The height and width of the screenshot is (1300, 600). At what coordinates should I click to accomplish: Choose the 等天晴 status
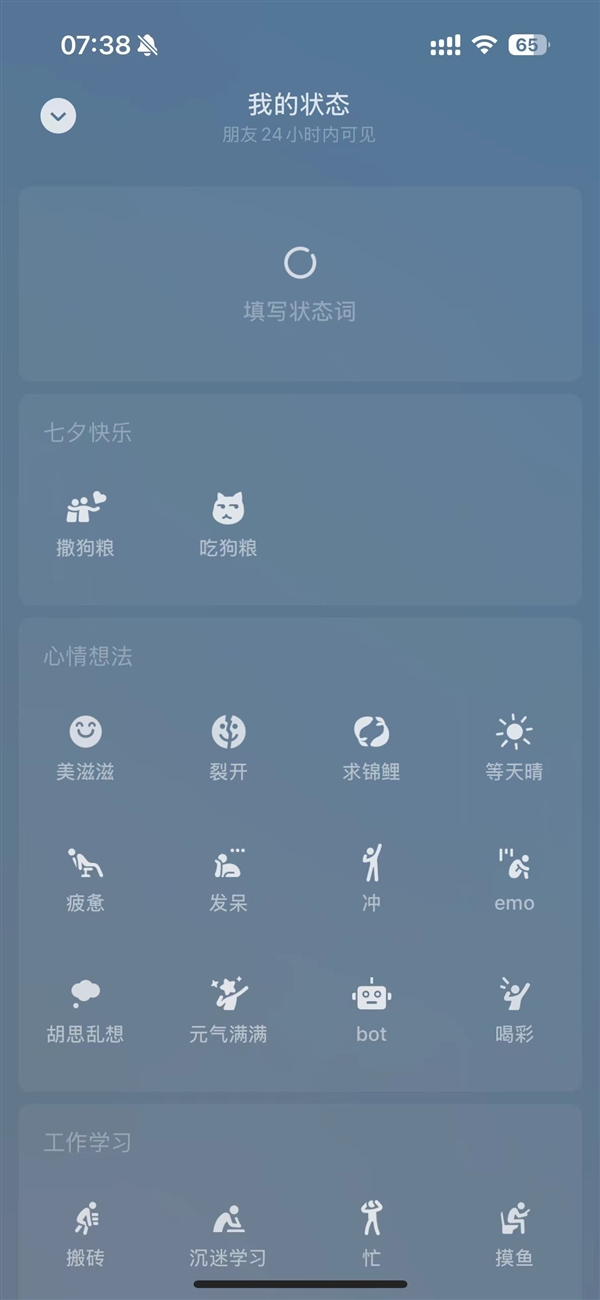click(514, 748)
